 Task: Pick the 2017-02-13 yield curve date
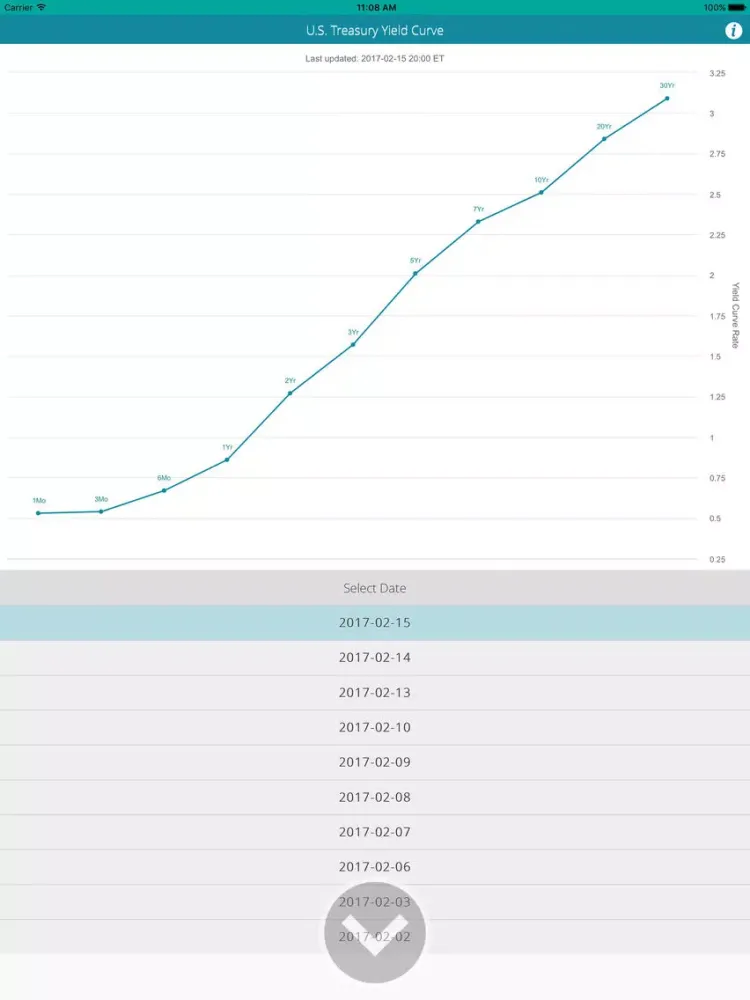click(375, 693)
